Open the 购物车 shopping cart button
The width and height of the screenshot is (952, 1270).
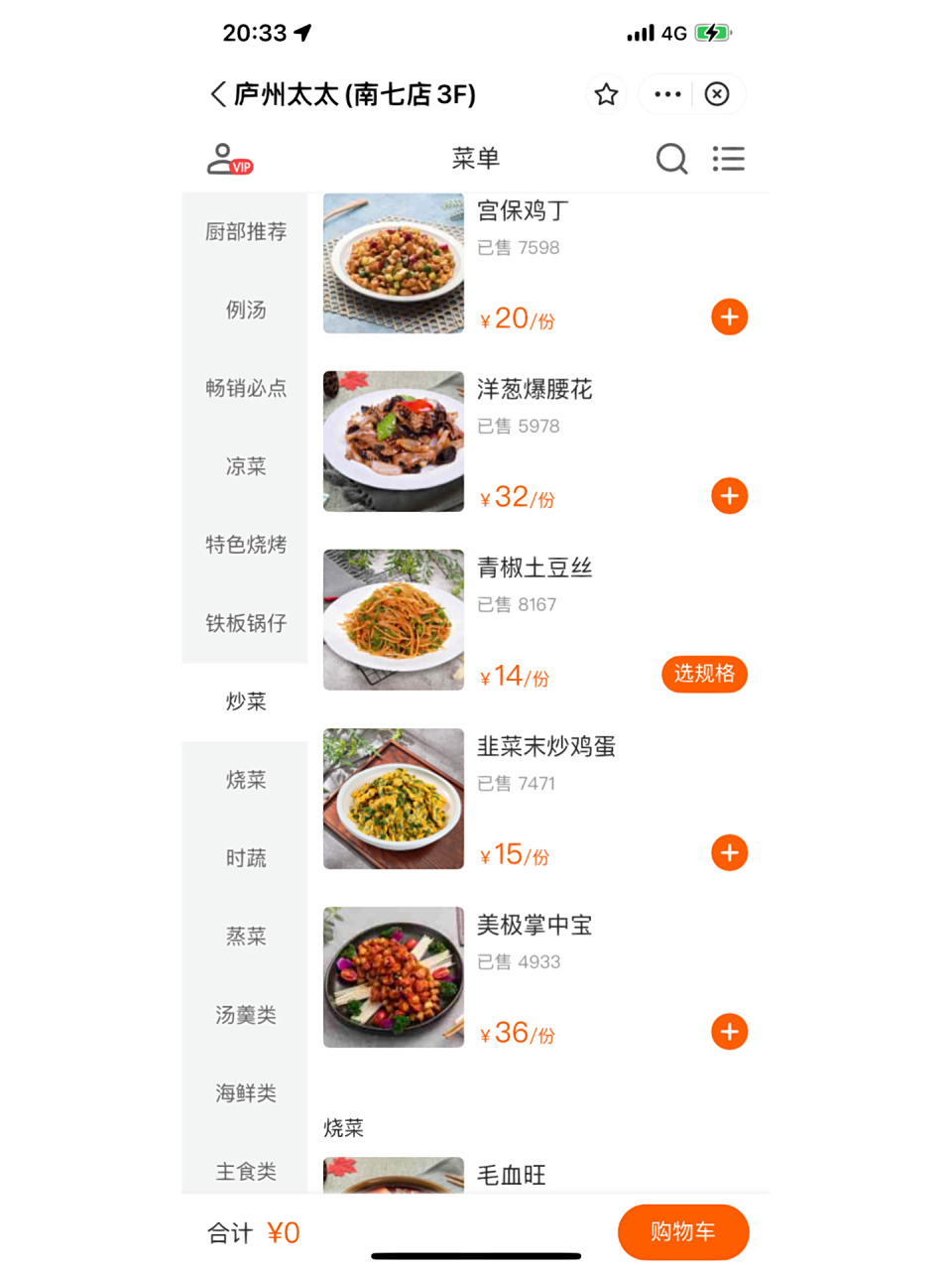pyautogui.click(x=683, y=1232)
